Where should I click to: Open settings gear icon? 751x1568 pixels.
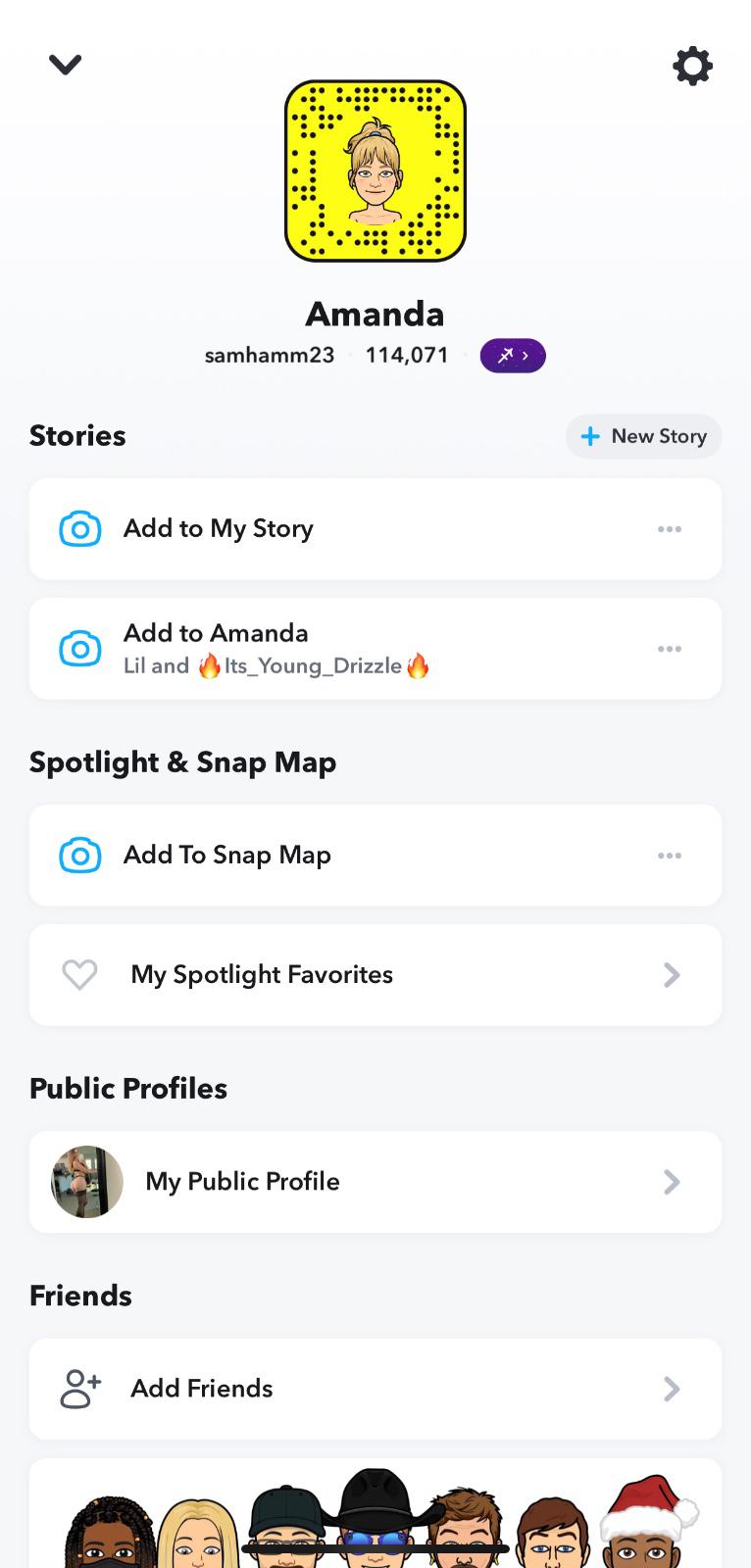692,66
